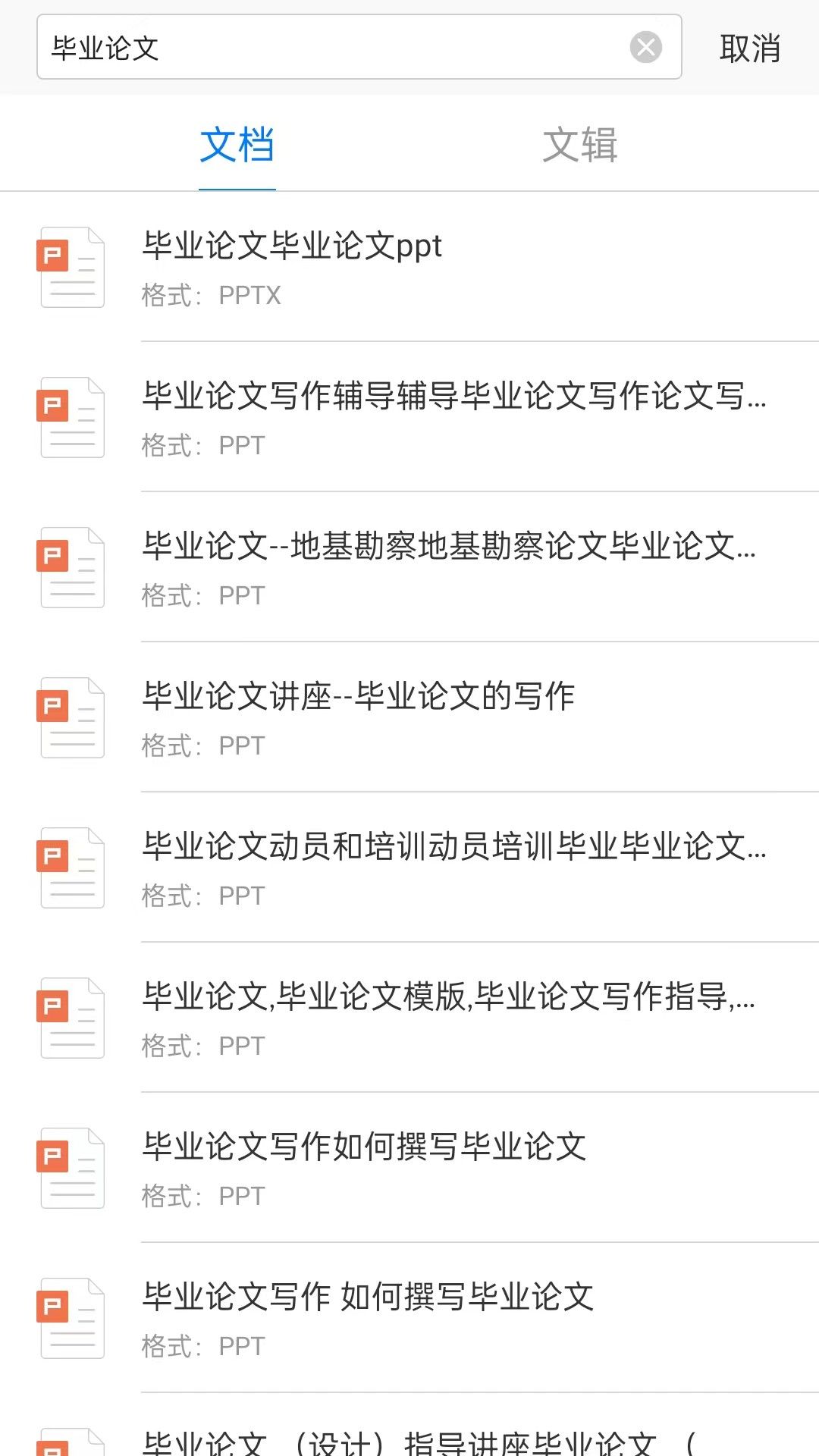Open the icon beside 毕业论文写作如何撰写毕业论文
Screen dimensions: 819x1456
click(71, 1168)
